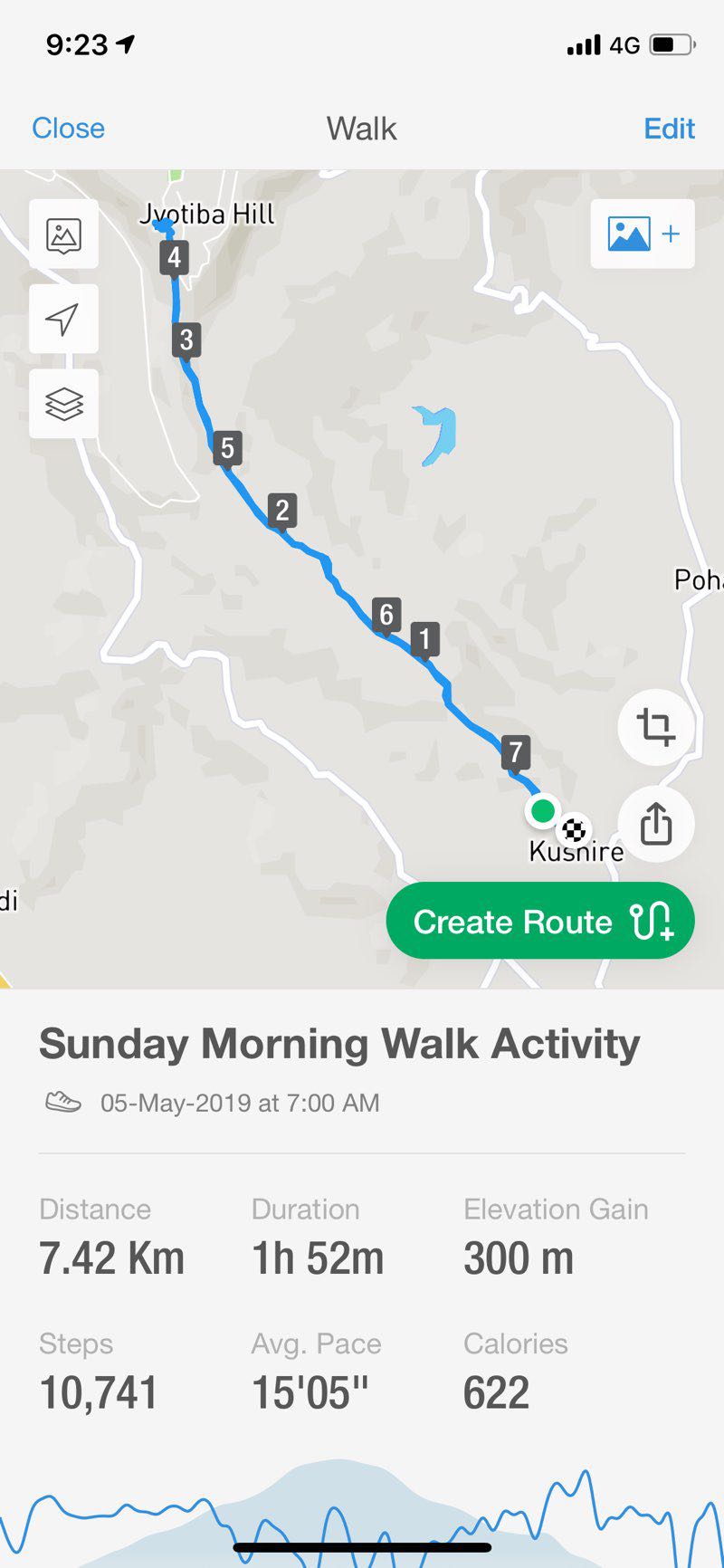Tap the crop map icon
Image resolution: width=724 pixels, height=1568 pixels.
pos(655,727)
